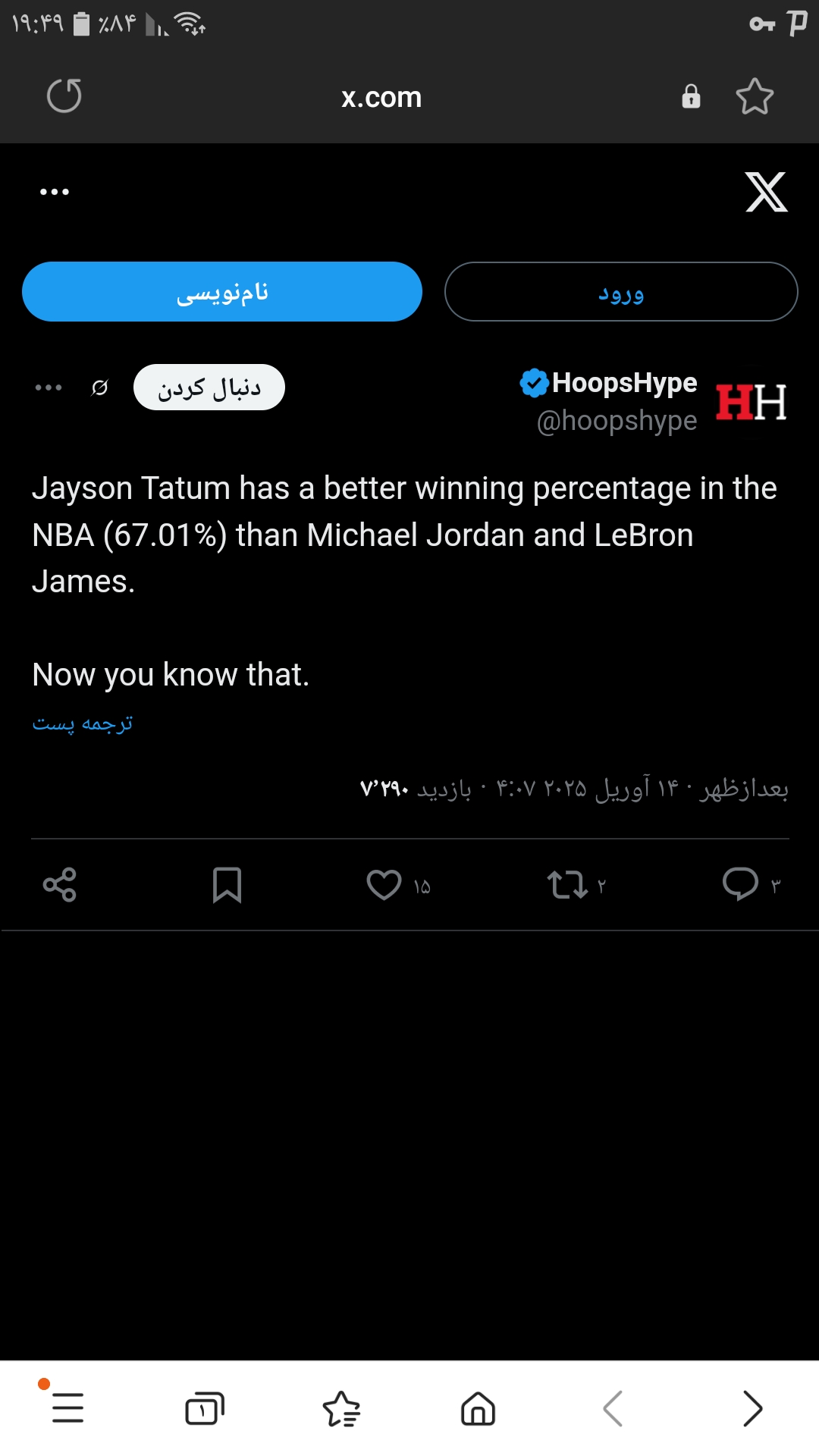819x1456 pixels.
Task: Reload the x.com page
Action: 64,96
